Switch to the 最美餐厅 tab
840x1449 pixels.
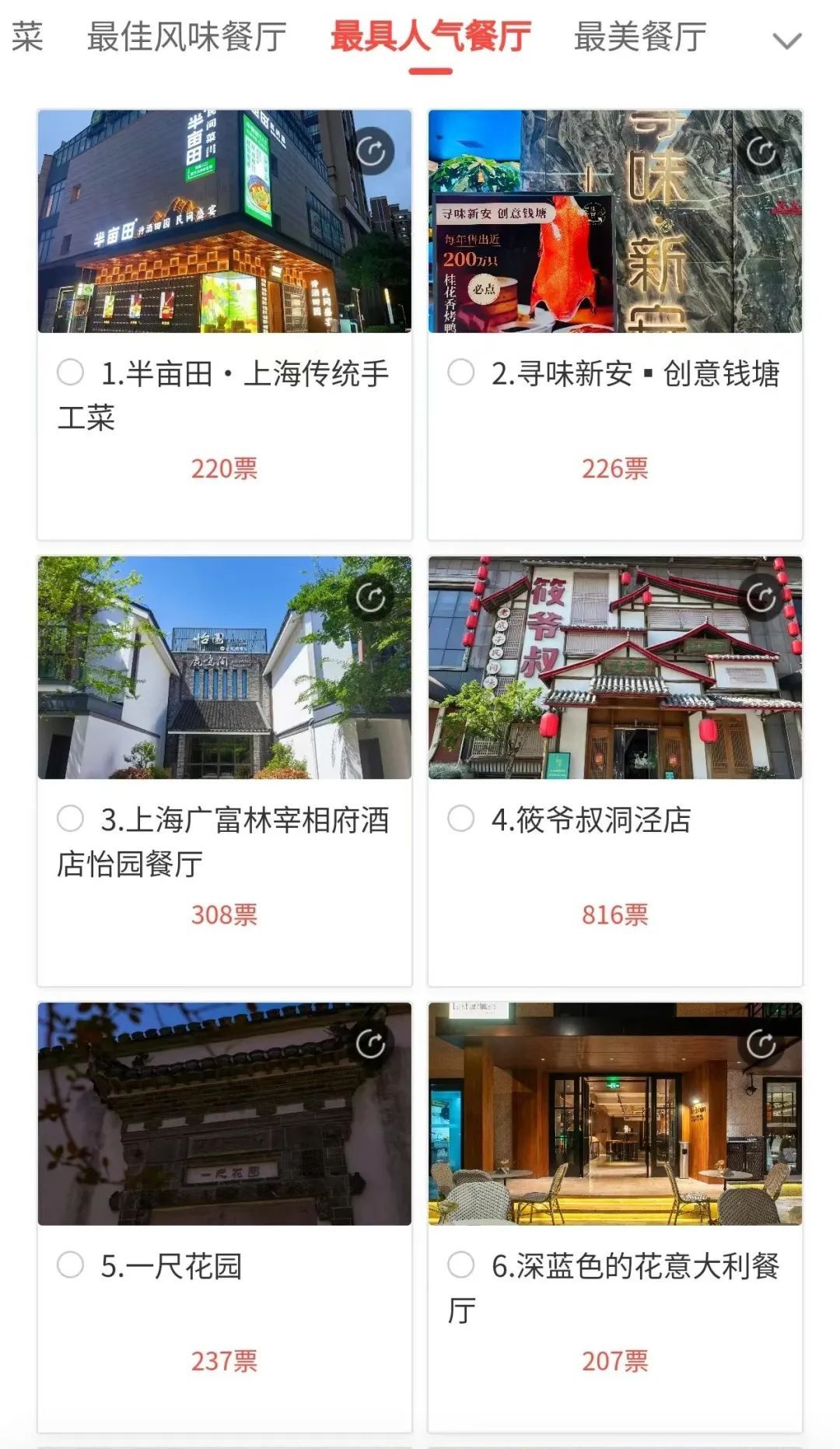tap(640, 37)
